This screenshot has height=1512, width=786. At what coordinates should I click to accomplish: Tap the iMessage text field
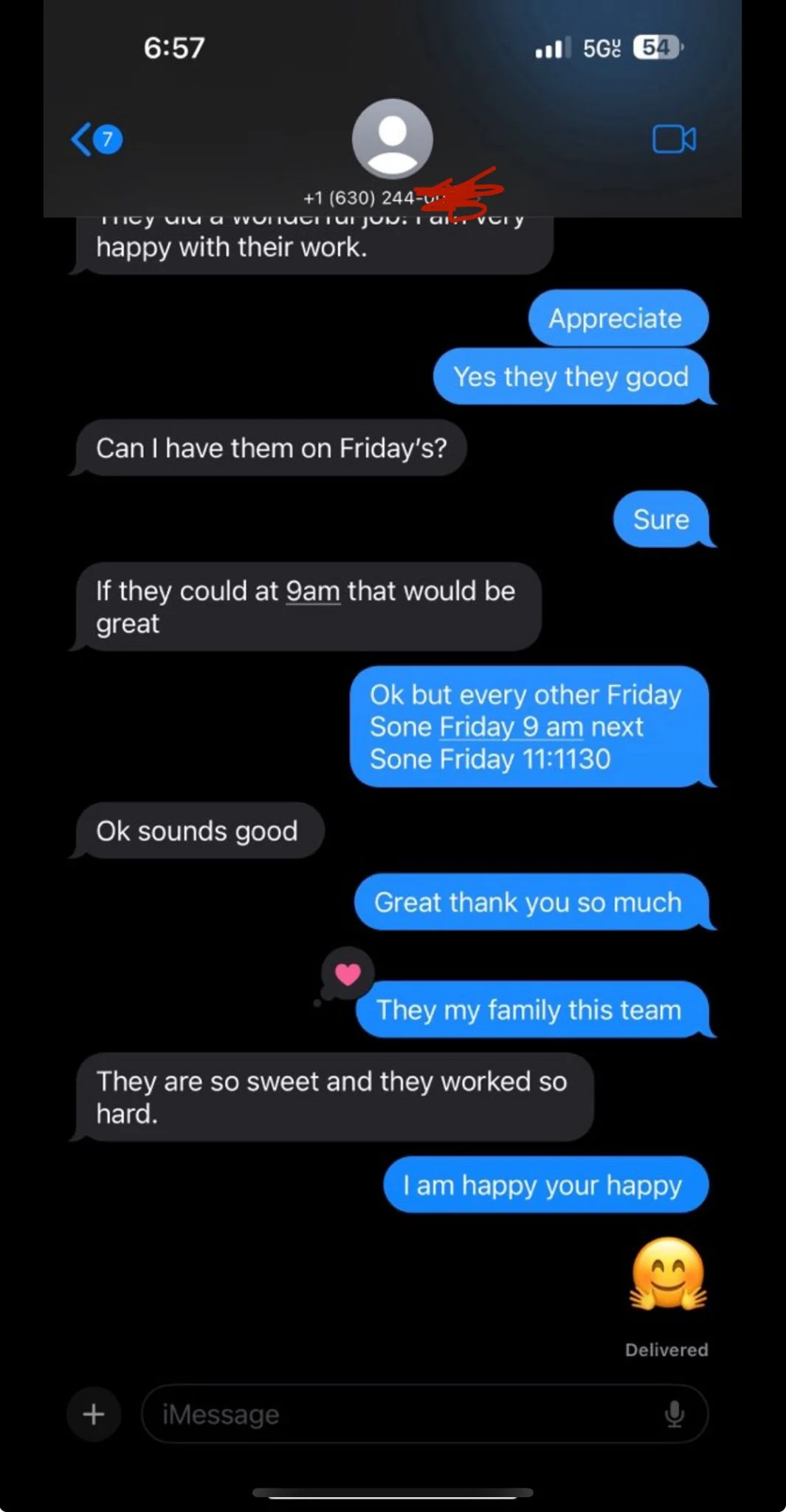[x=399, y=1414]
